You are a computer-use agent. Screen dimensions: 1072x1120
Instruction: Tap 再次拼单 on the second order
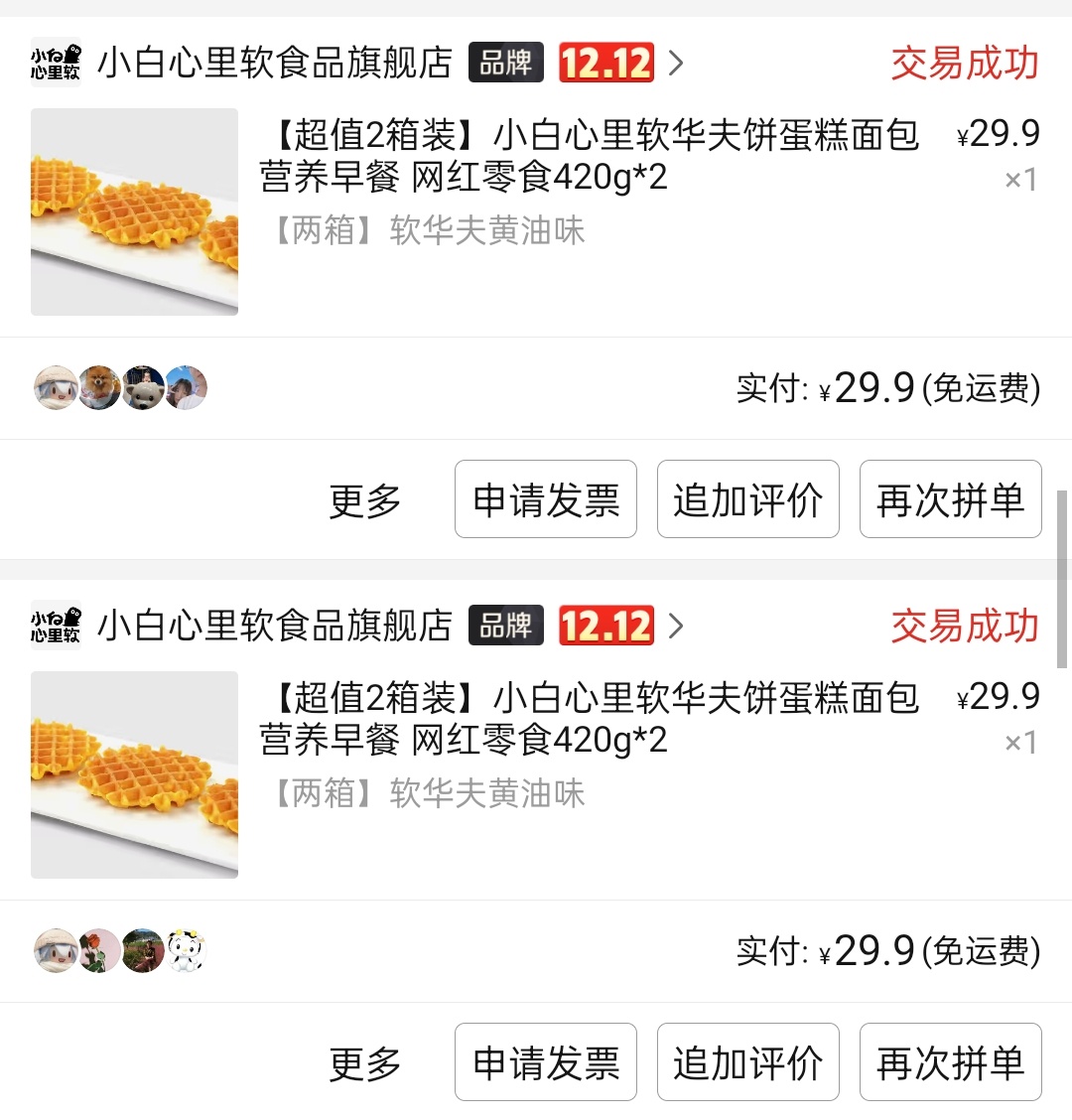pos(950,1062)
